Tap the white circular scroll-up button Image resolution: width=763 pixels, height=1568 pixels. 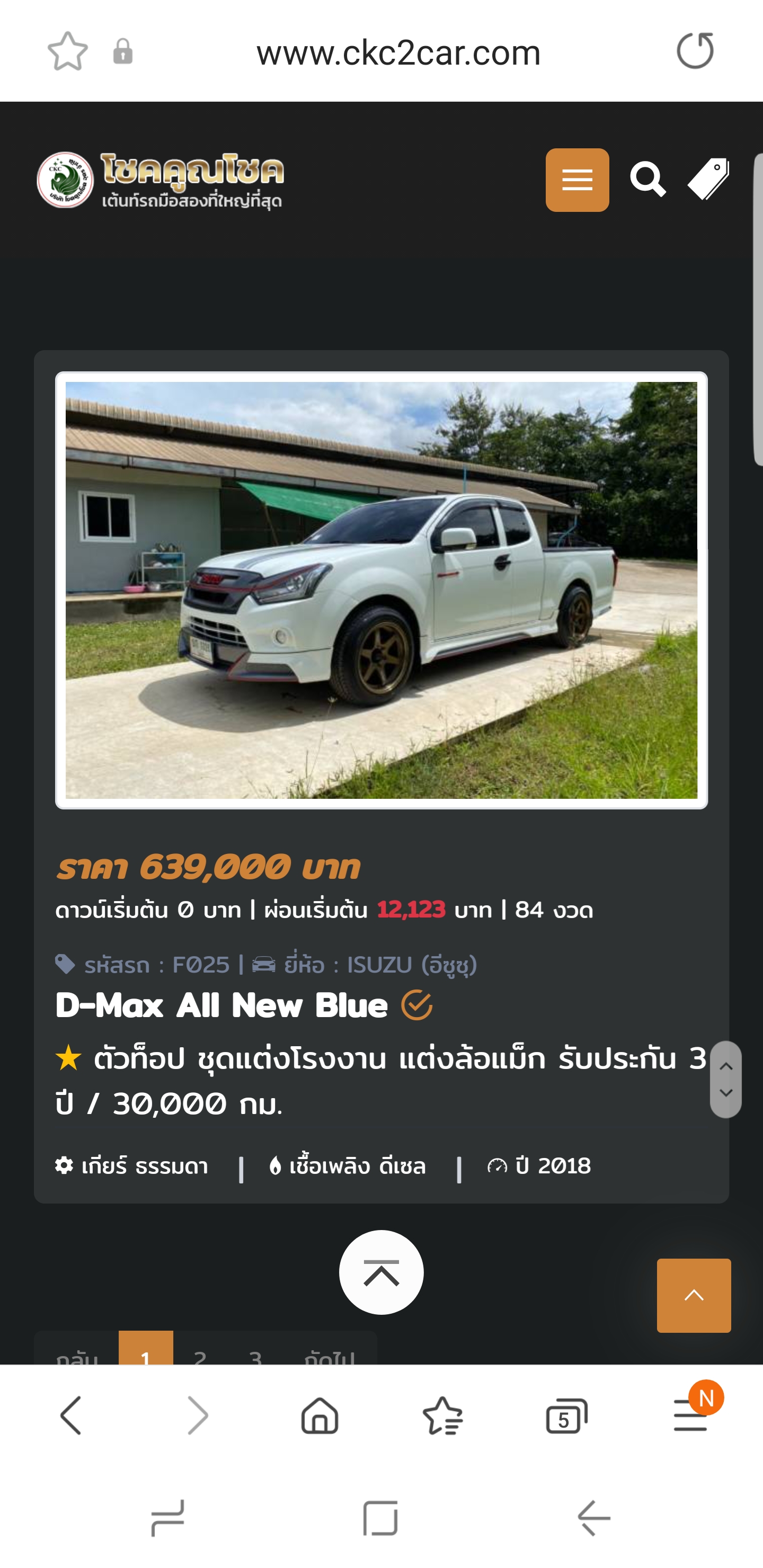coord(381,1272)
